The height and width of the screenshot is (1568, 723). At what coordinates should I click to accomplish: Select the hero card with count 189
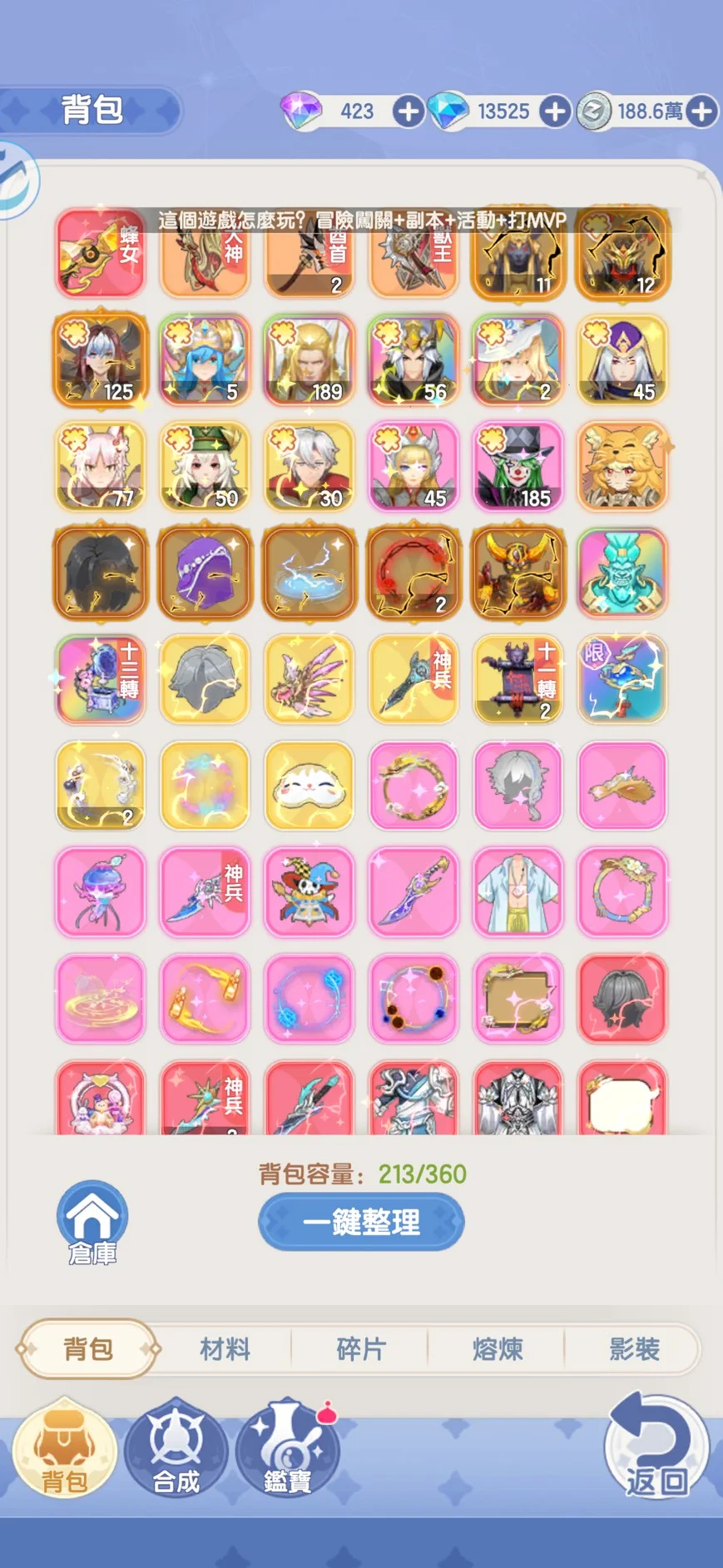(x=310, y=360)
